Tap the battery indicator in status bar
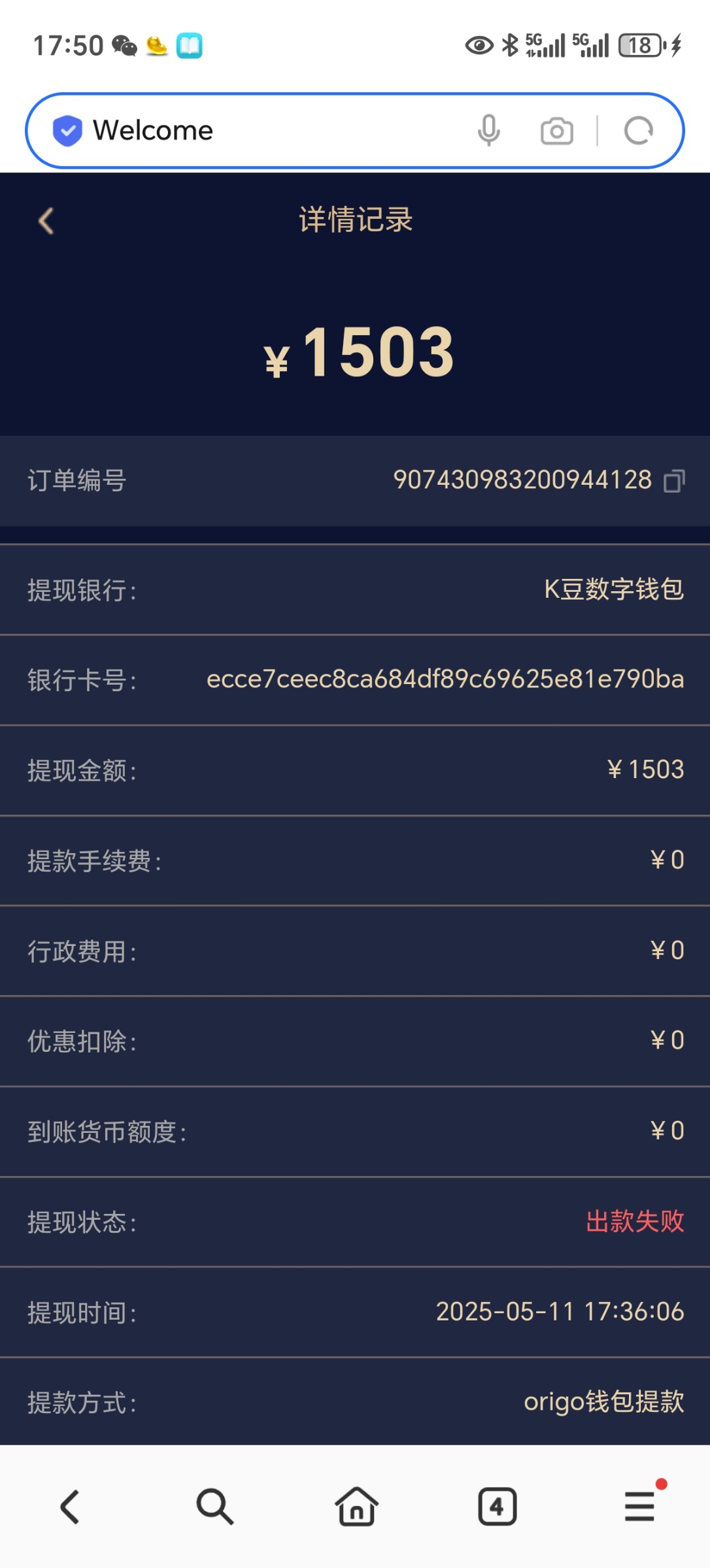Image resolution: width=710 pixels, height=1568 pixels. click(x=639, y=44)
